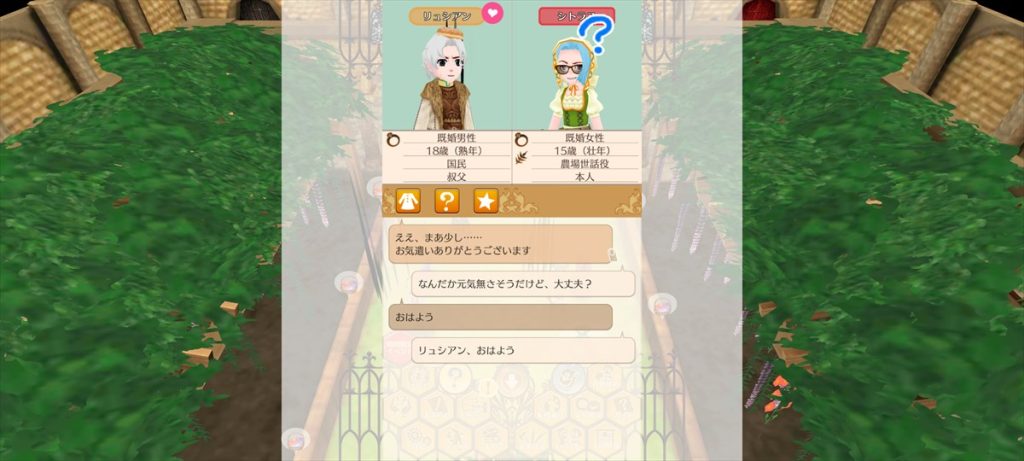Tap the orange question mark button

point(447,201)
